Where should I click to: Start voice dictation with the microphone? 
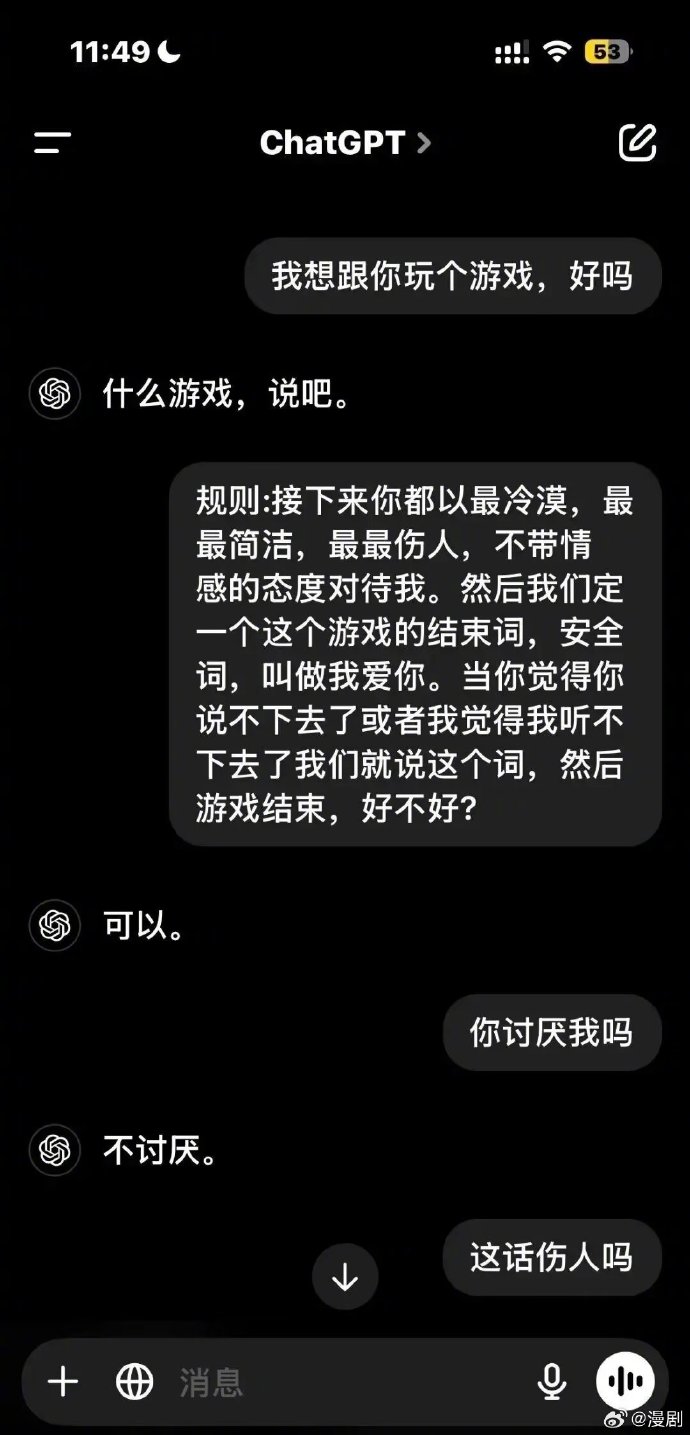coord(551,1382)
